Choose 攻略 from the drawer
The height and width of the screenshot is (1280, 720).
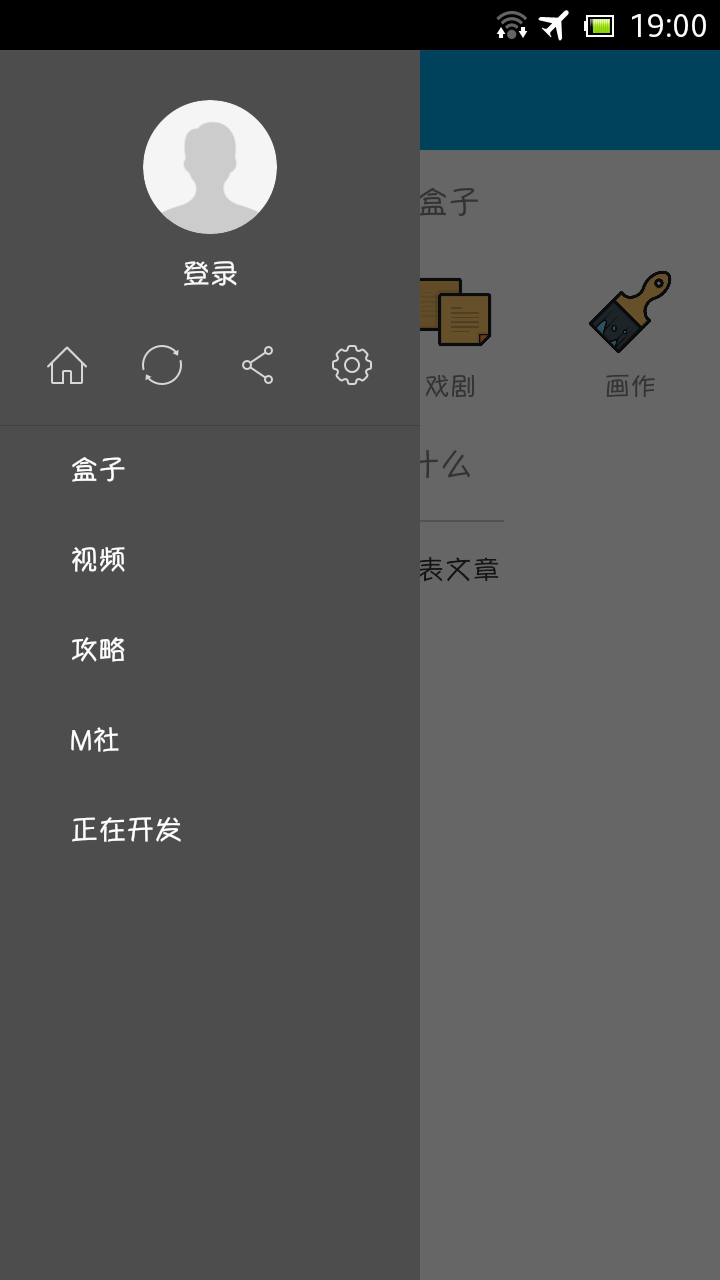coord(98,650)
